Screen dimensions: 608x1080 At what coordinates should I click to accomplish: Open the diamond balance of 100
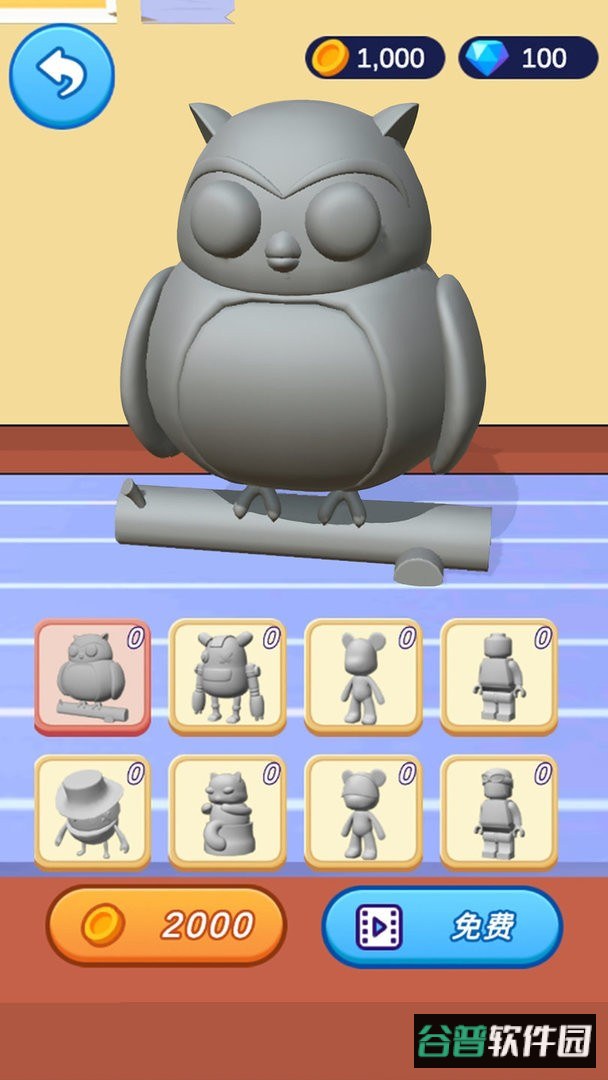pos(528,57)
